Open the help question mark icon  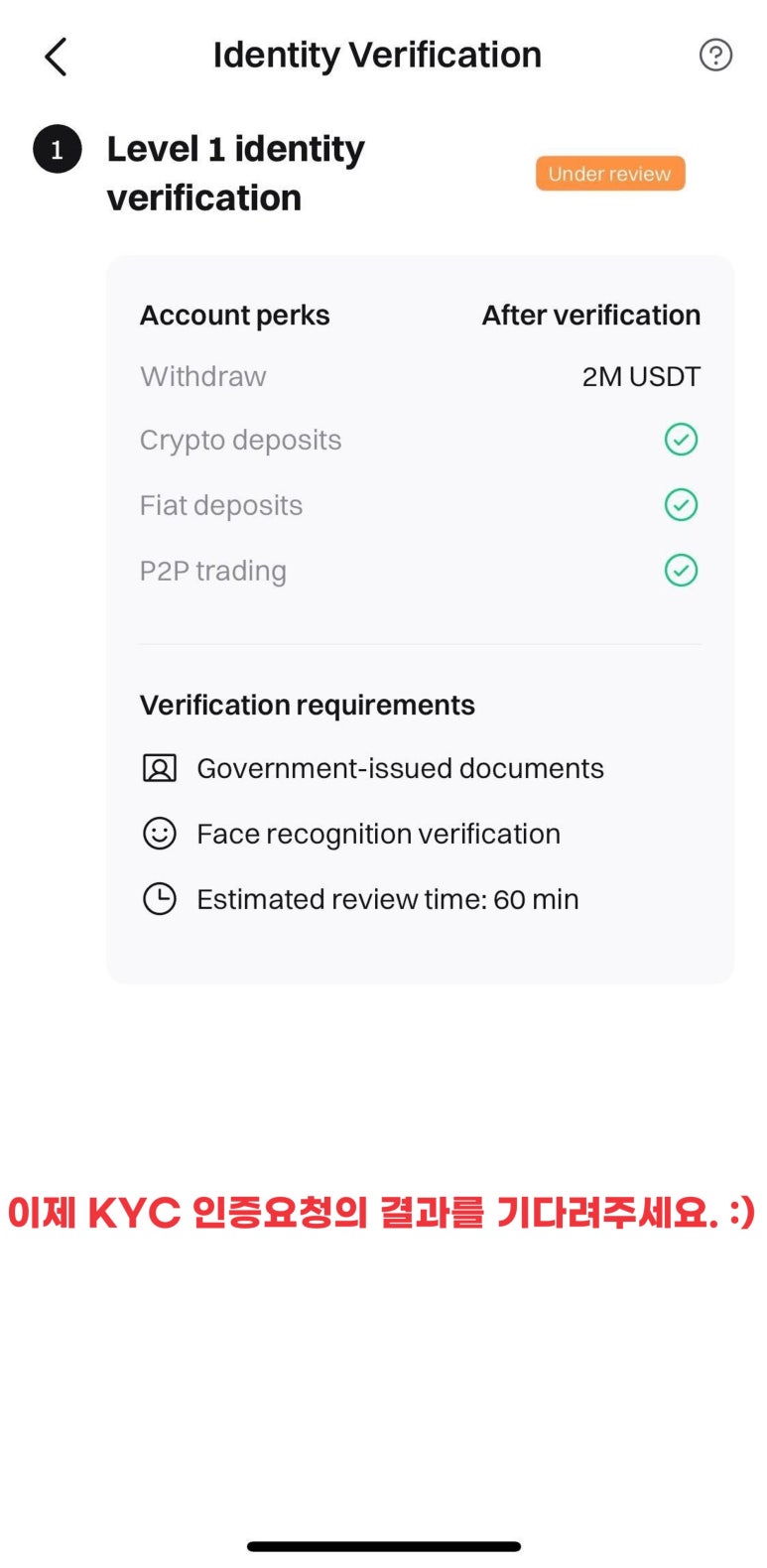715,56
